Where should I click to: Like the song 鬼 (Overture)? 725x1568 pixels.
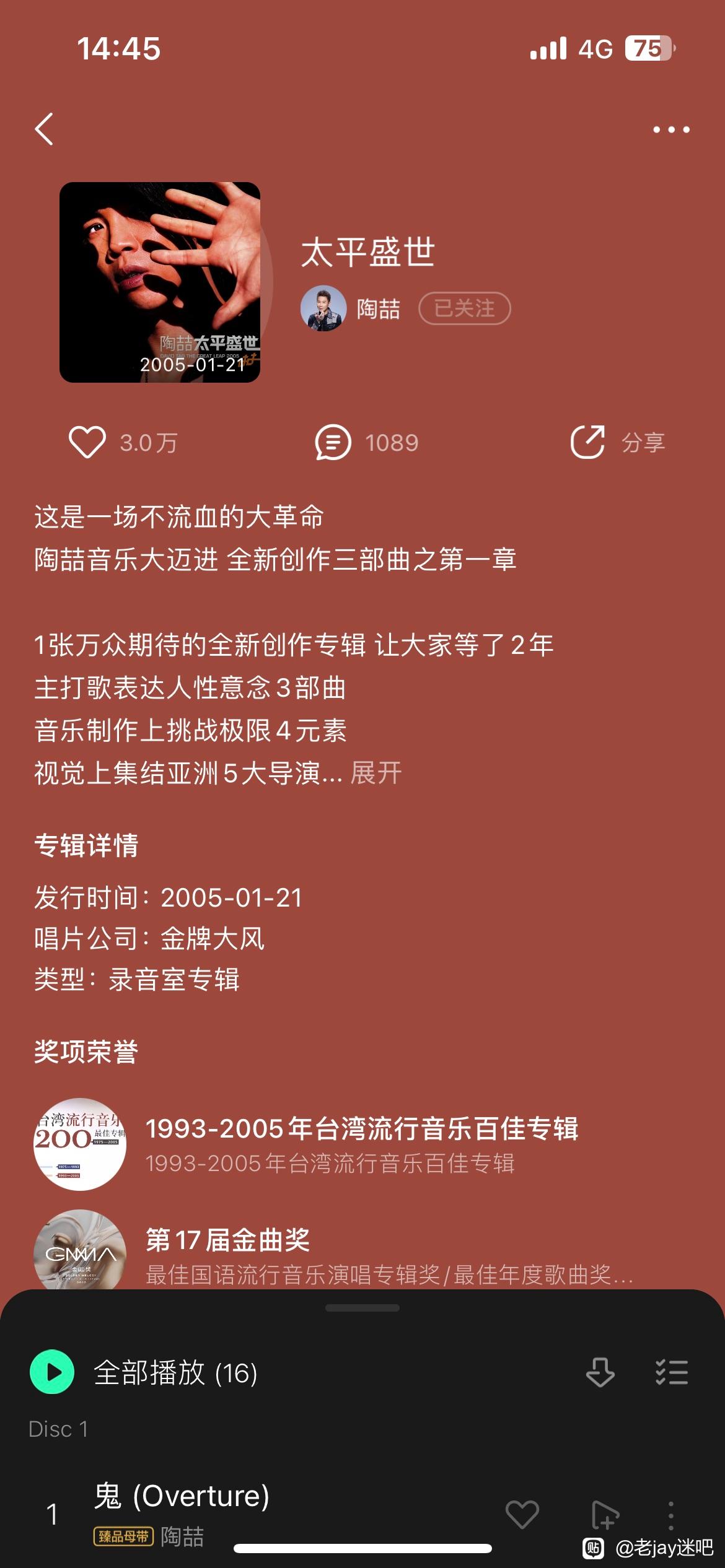522,1514
